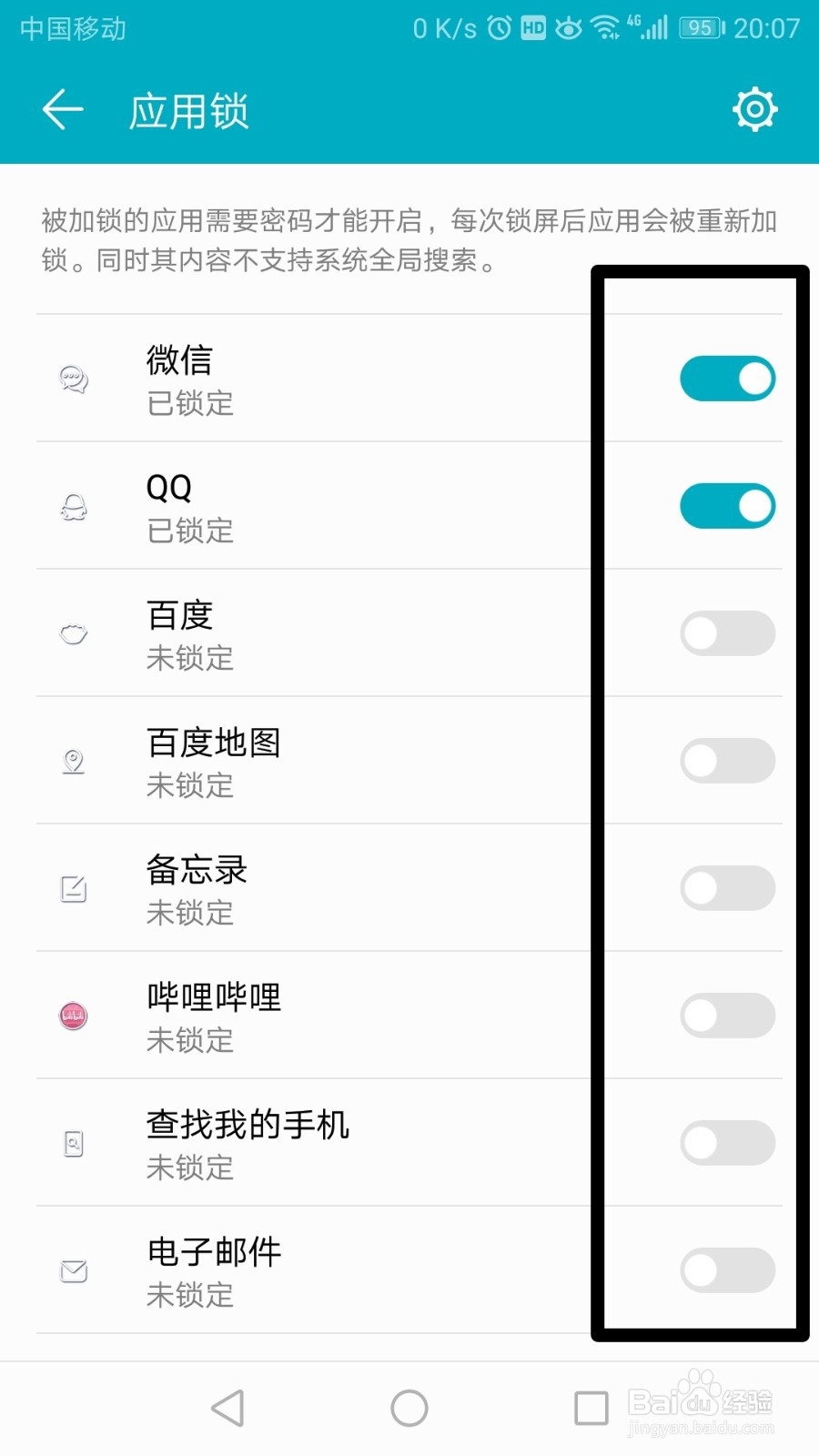Image resolution: width=819 pixels, height=1456 pixels.
Task: Click the QQ penguin icon
Action: (73, 506)
